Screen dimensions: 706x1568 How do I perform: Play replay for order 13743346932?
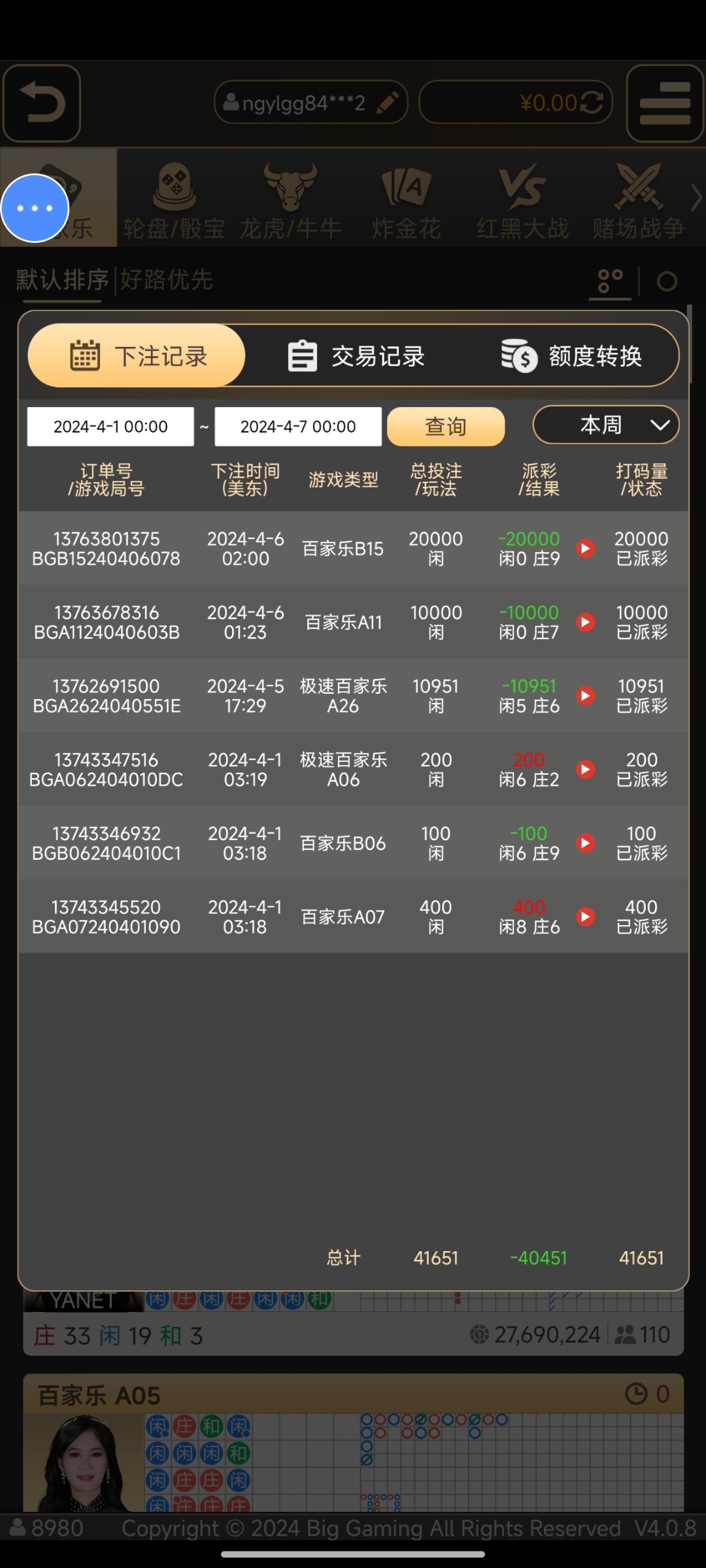pos(586,843)
